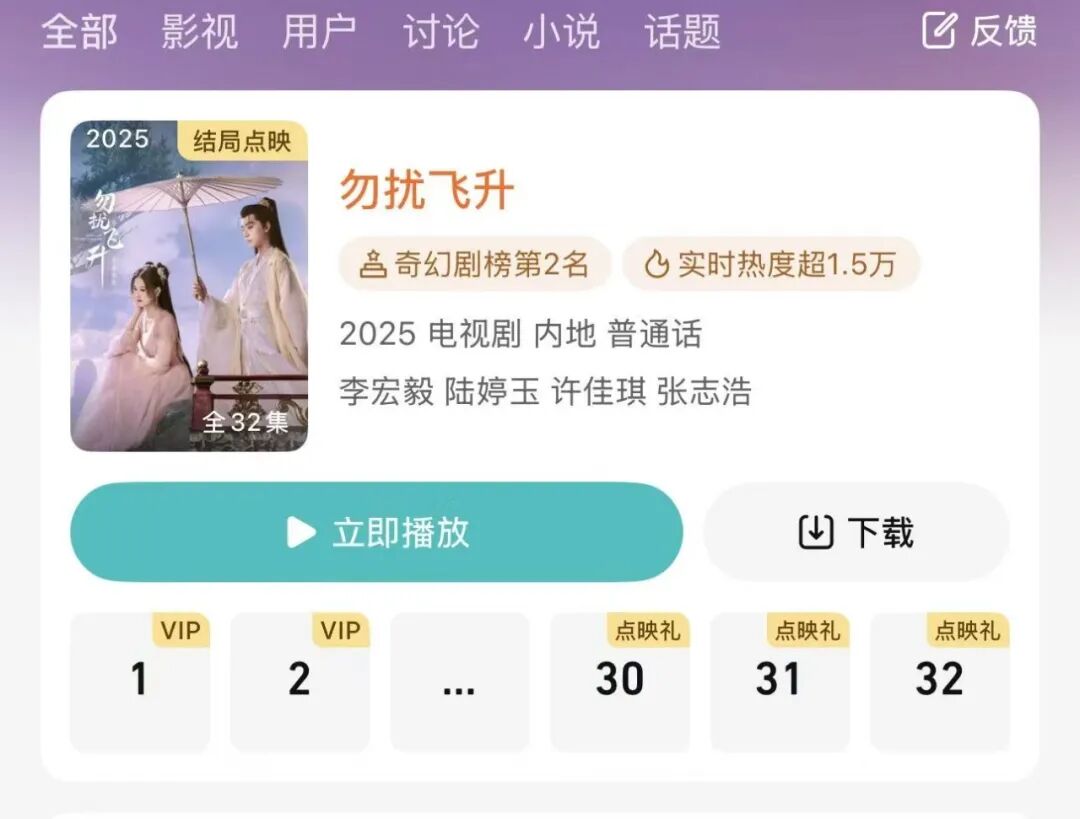Image resolution: width=1080 pixels, height=819 pixels.
Task: View the 奇幻剧榜第2名 ranking chip
Action: (475, 264)
